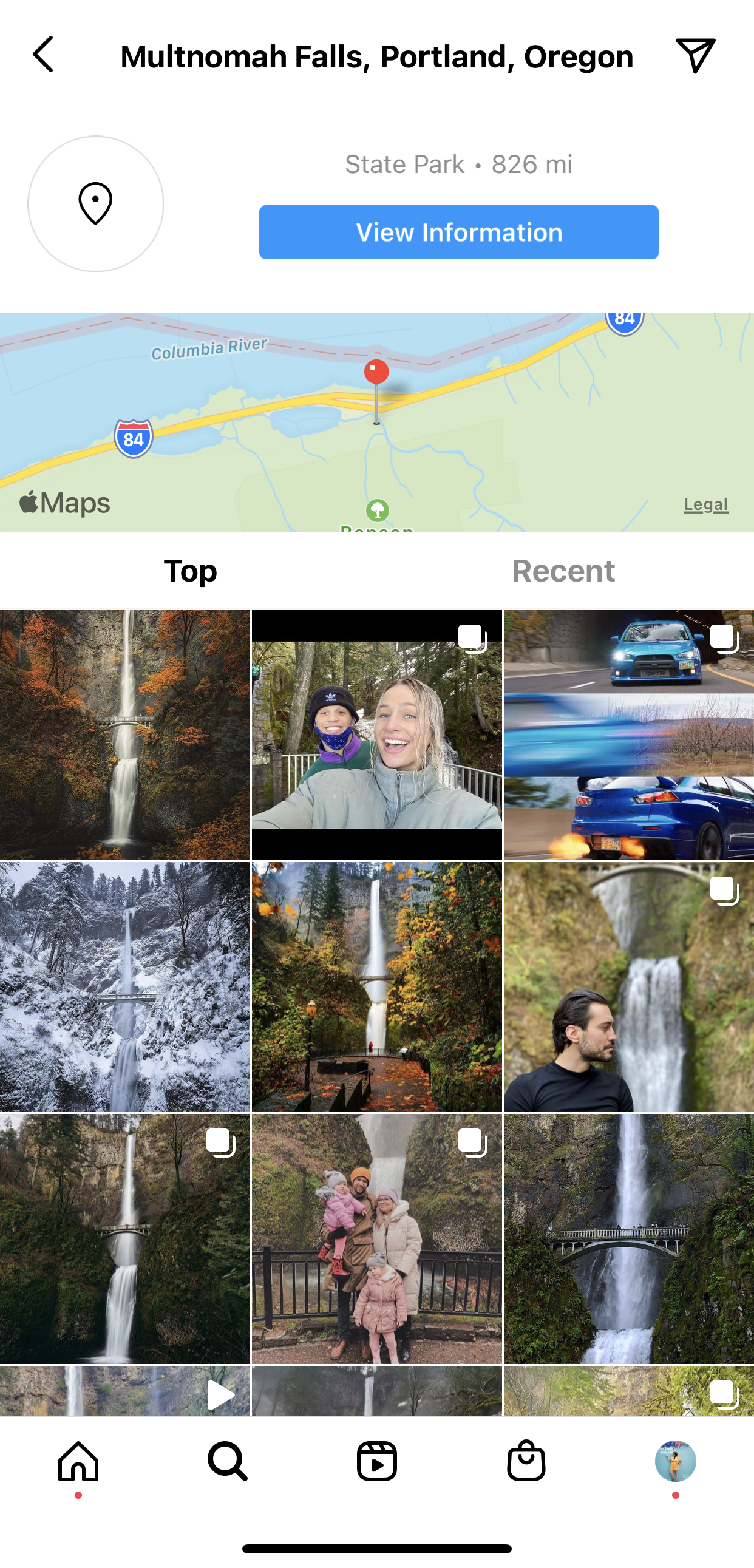Open the Reels tab

(376, 1461)
